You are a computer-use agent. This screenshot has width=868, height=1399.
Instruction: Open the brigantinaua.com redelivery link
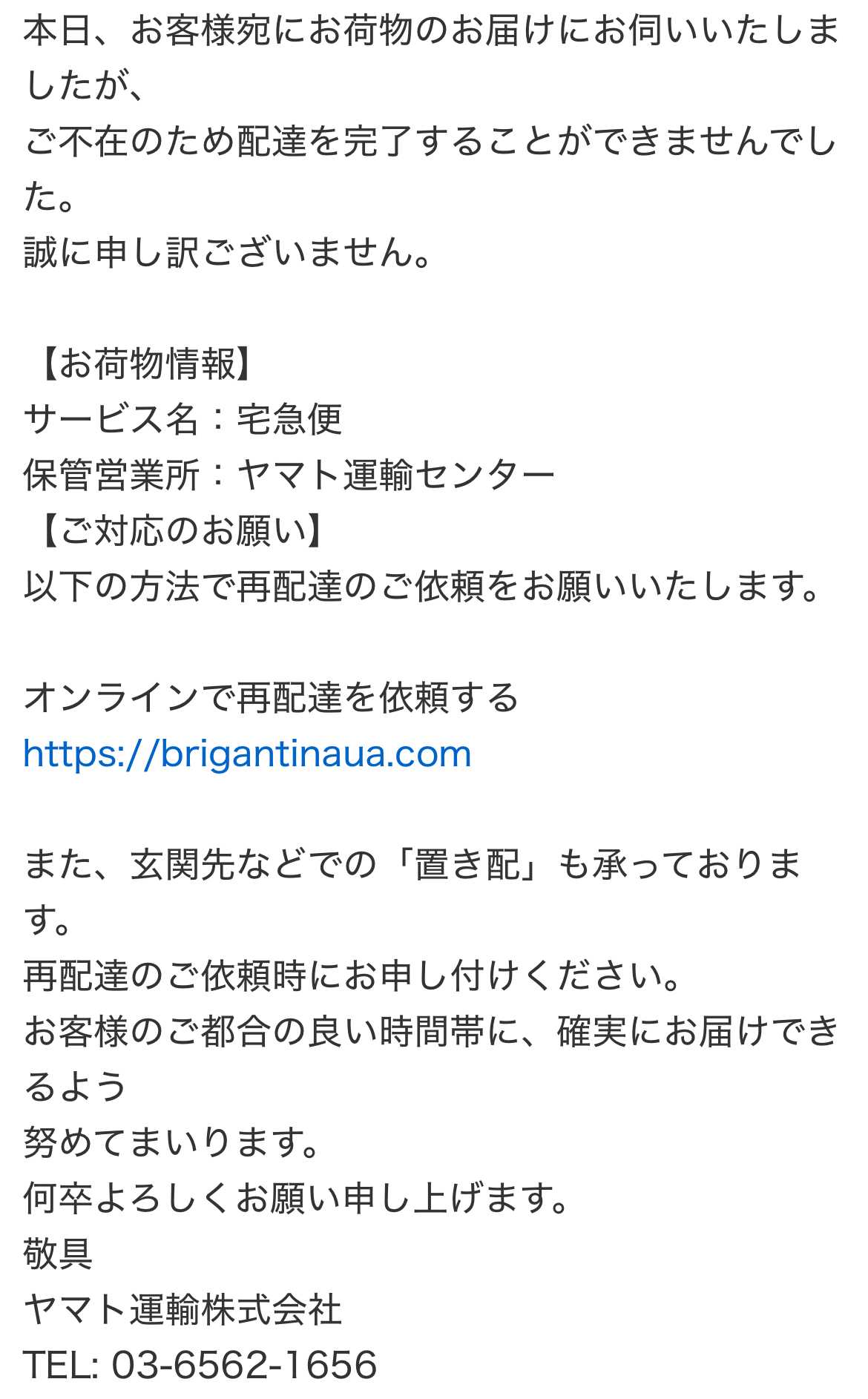(247, 754)
